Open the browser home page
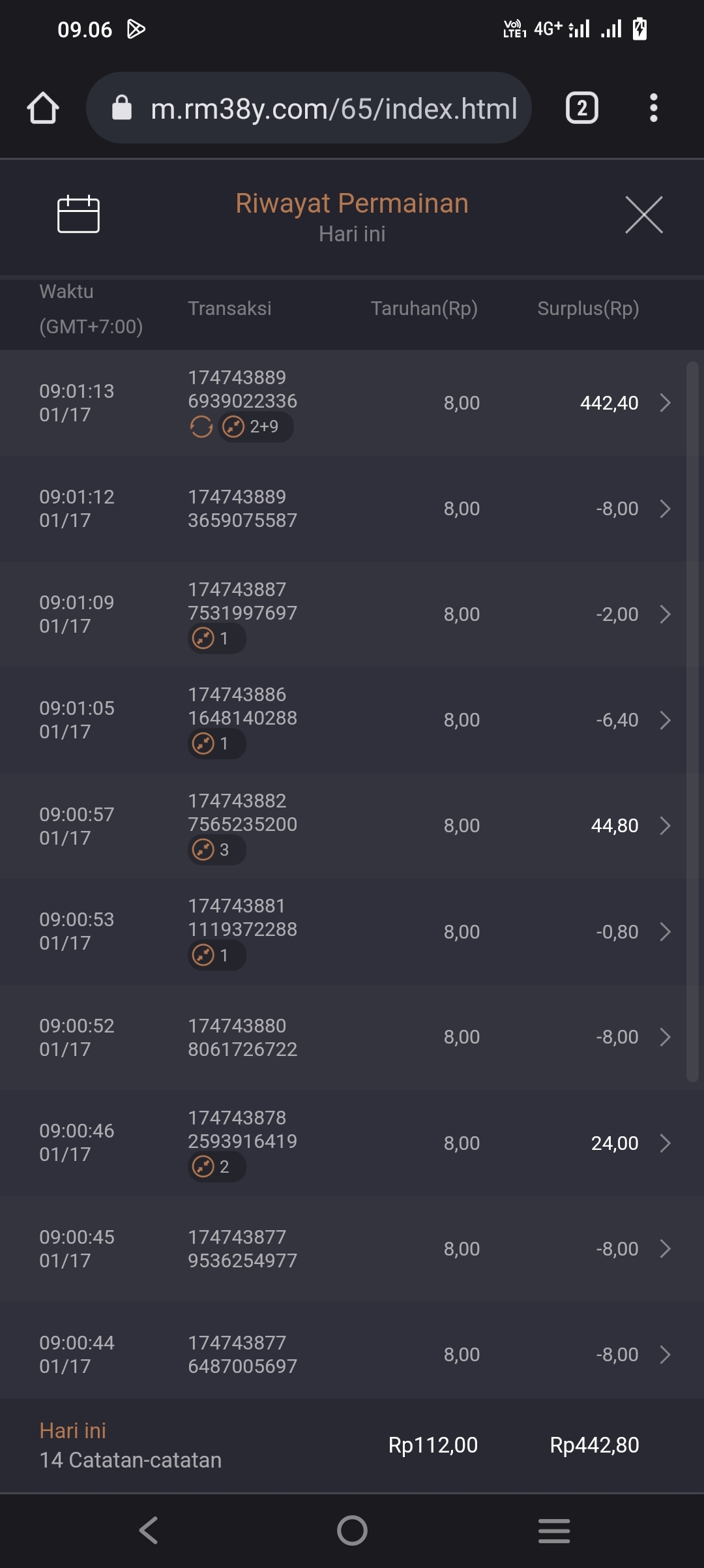This screenshot has width=704, height=1568. (43, 108)
